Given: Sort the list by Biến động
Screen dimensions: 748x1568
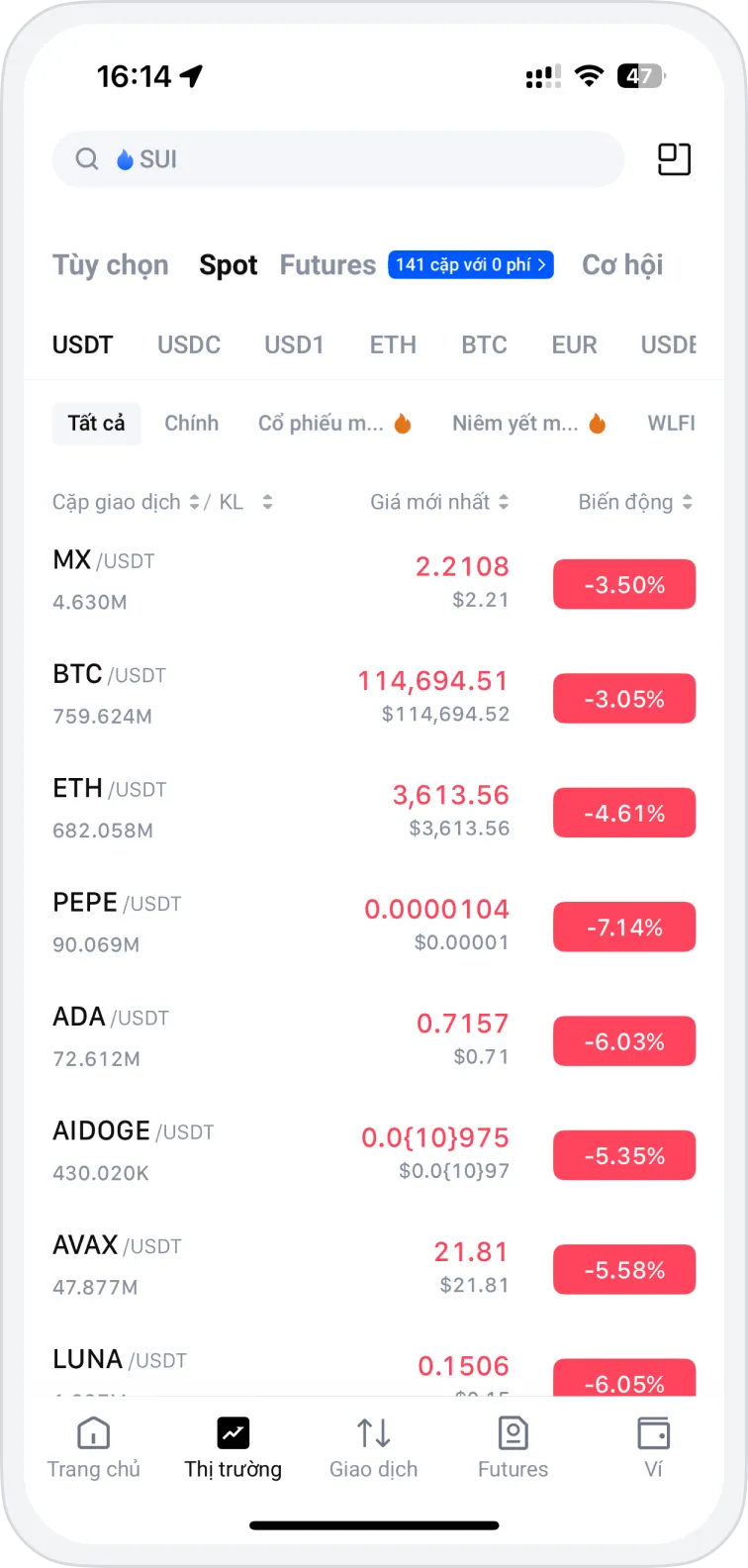Looking at the screenshot, I should click(635, 502).
